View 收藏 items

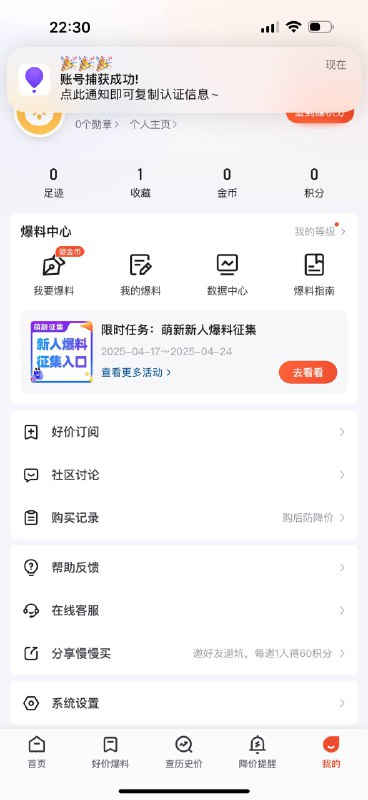click(x=140, y=184)
